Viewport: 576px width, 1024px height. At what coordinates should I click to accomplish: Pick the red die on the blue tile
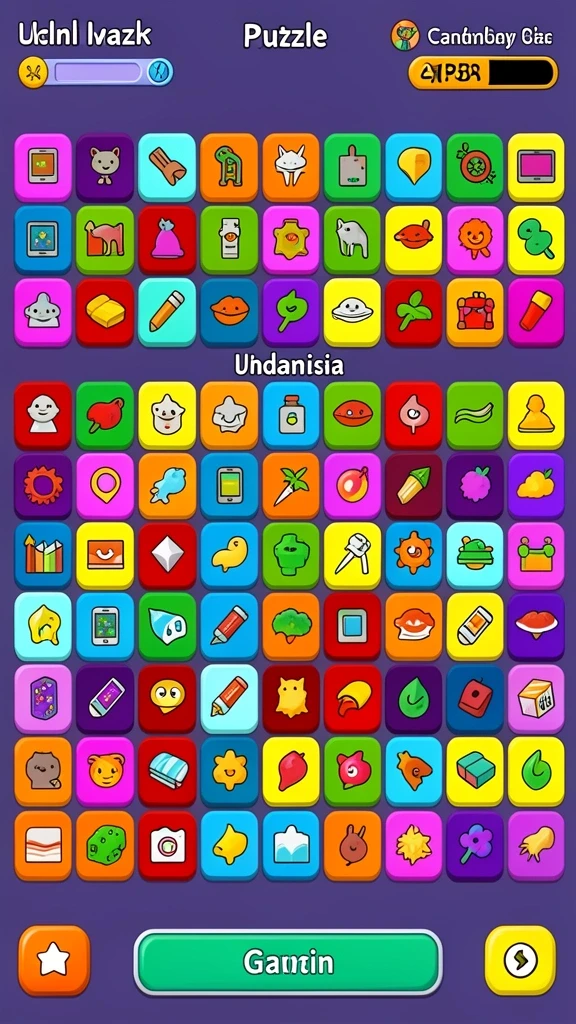point(475,699)
